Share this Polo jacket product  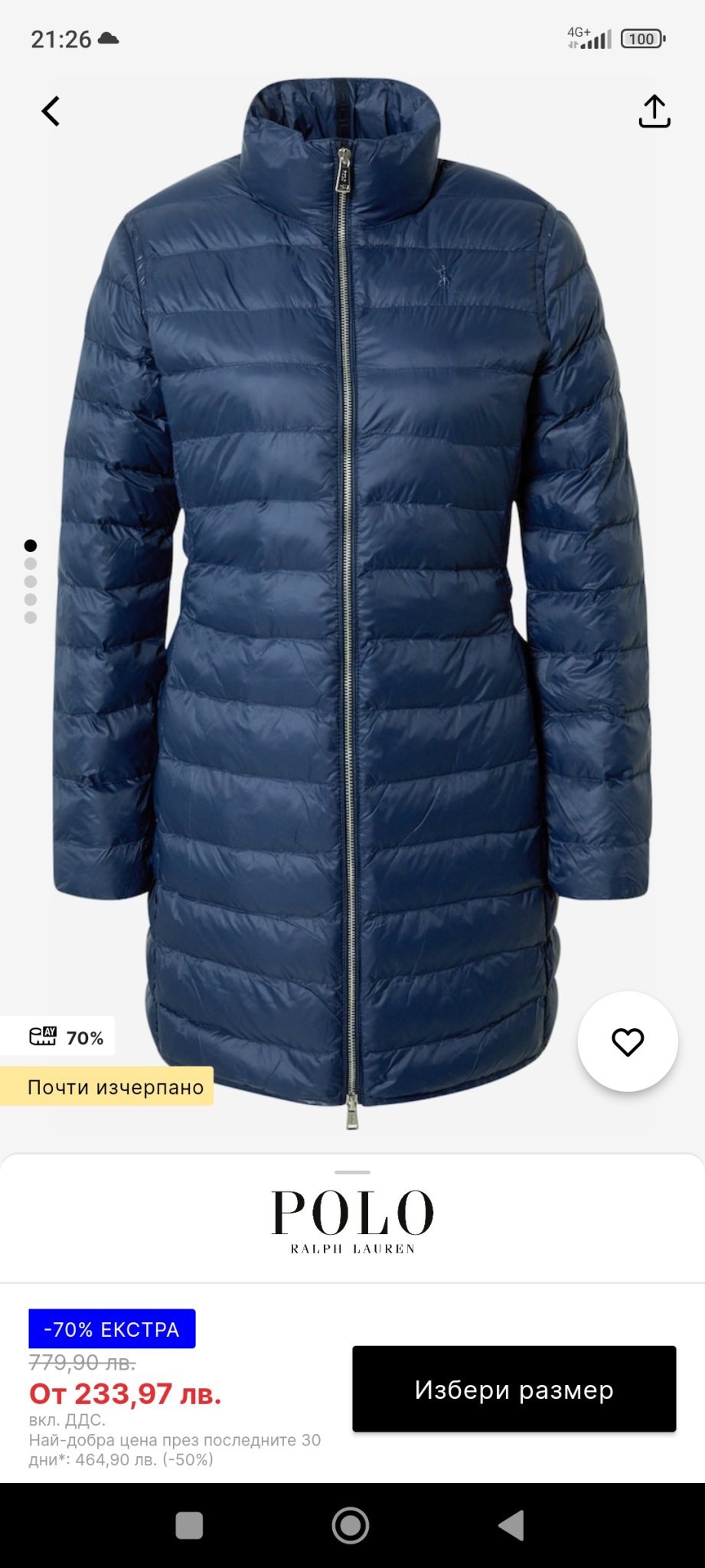(654, 112)
